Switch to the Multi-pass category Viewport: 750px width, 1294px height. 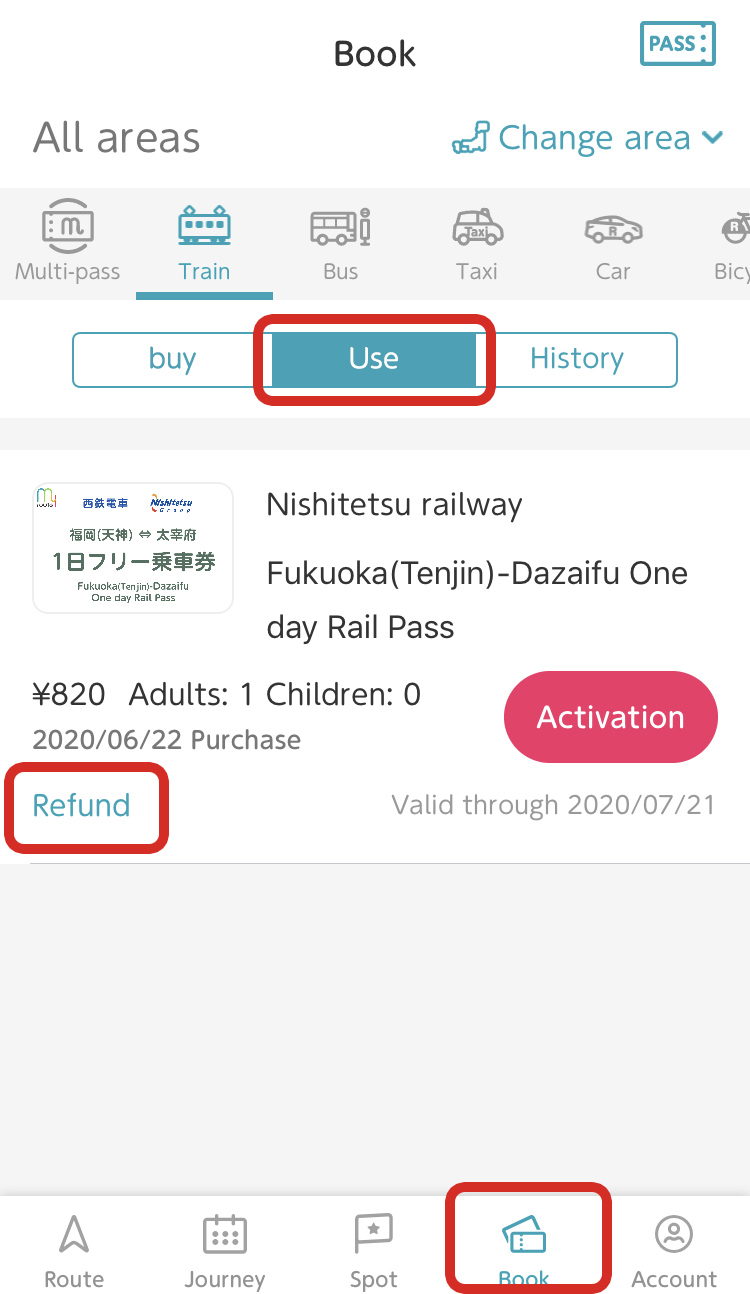[67, 243]
